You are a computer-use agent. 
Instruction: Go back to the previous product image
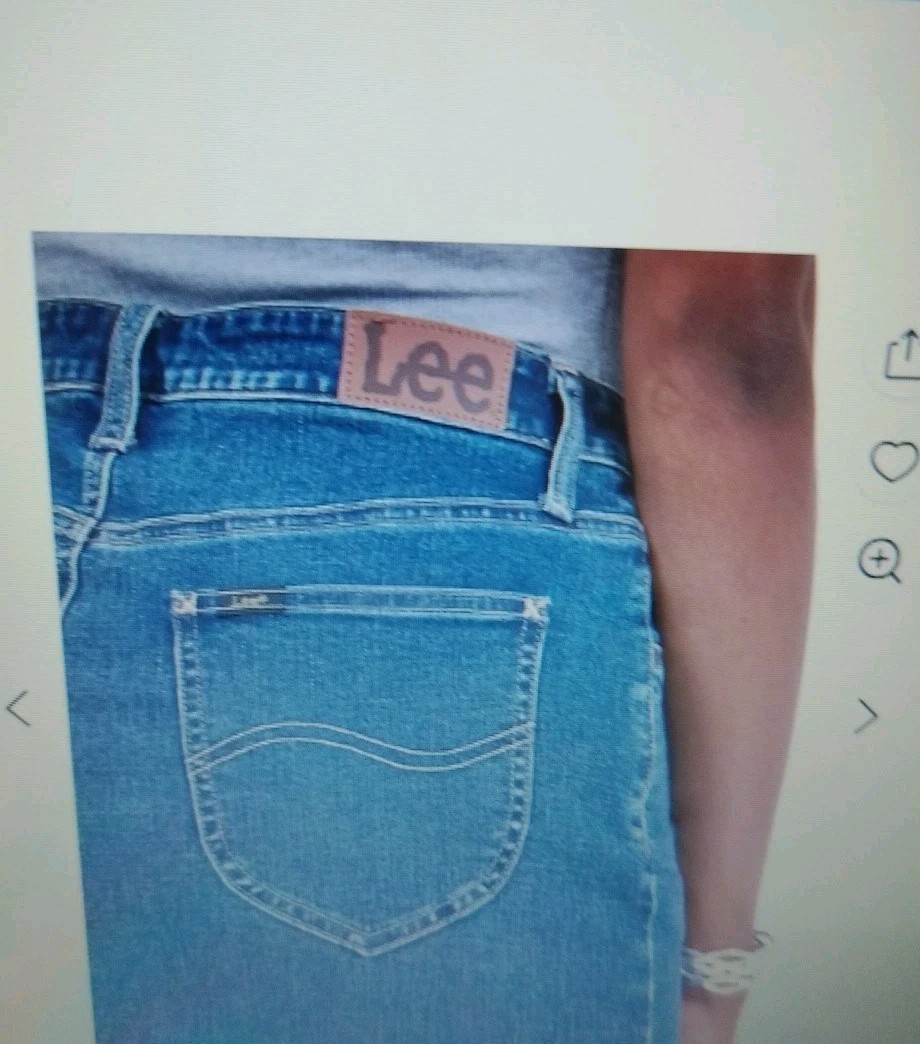[x=18, y=708]
